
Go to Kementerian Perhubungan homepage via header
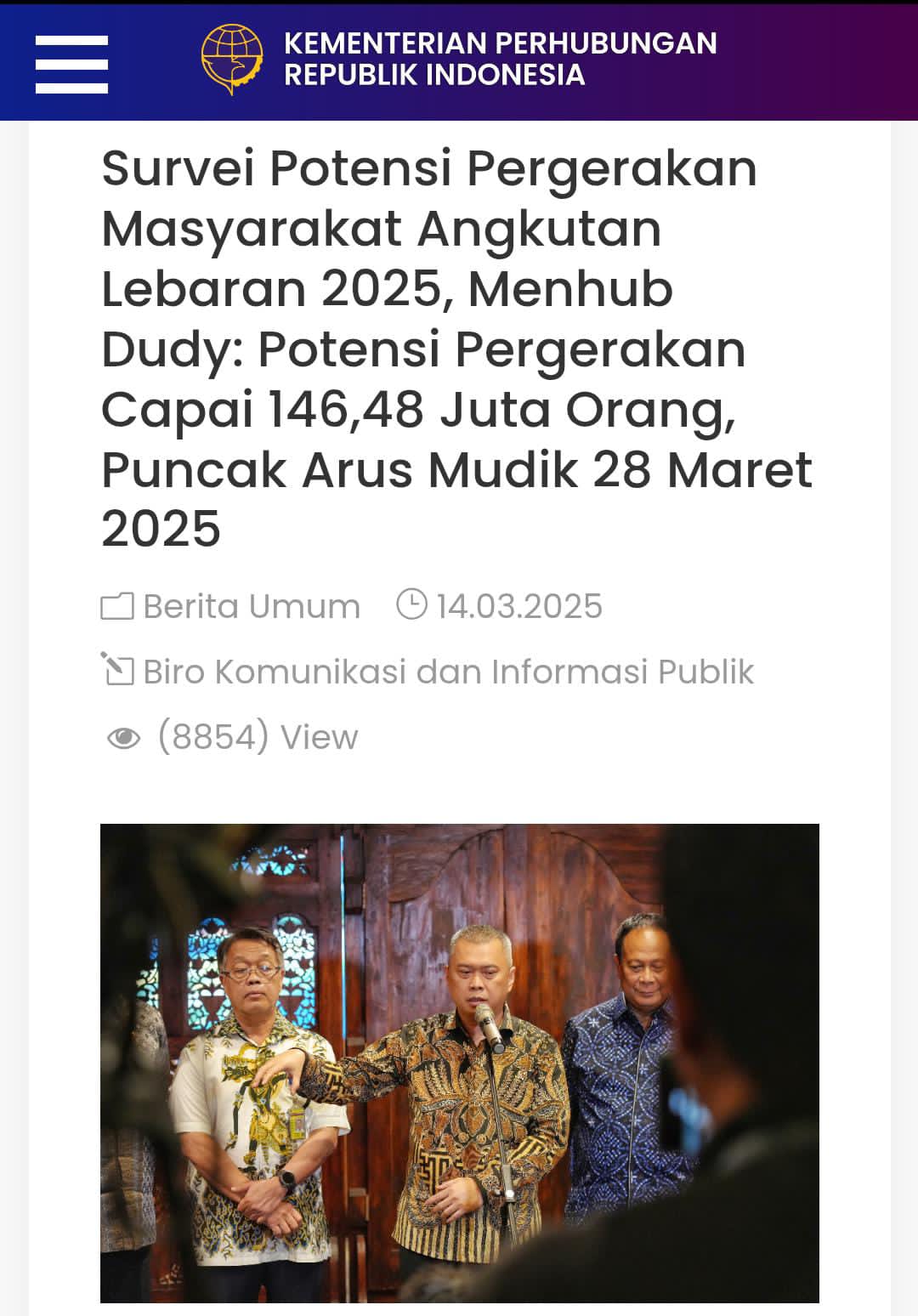459,60
